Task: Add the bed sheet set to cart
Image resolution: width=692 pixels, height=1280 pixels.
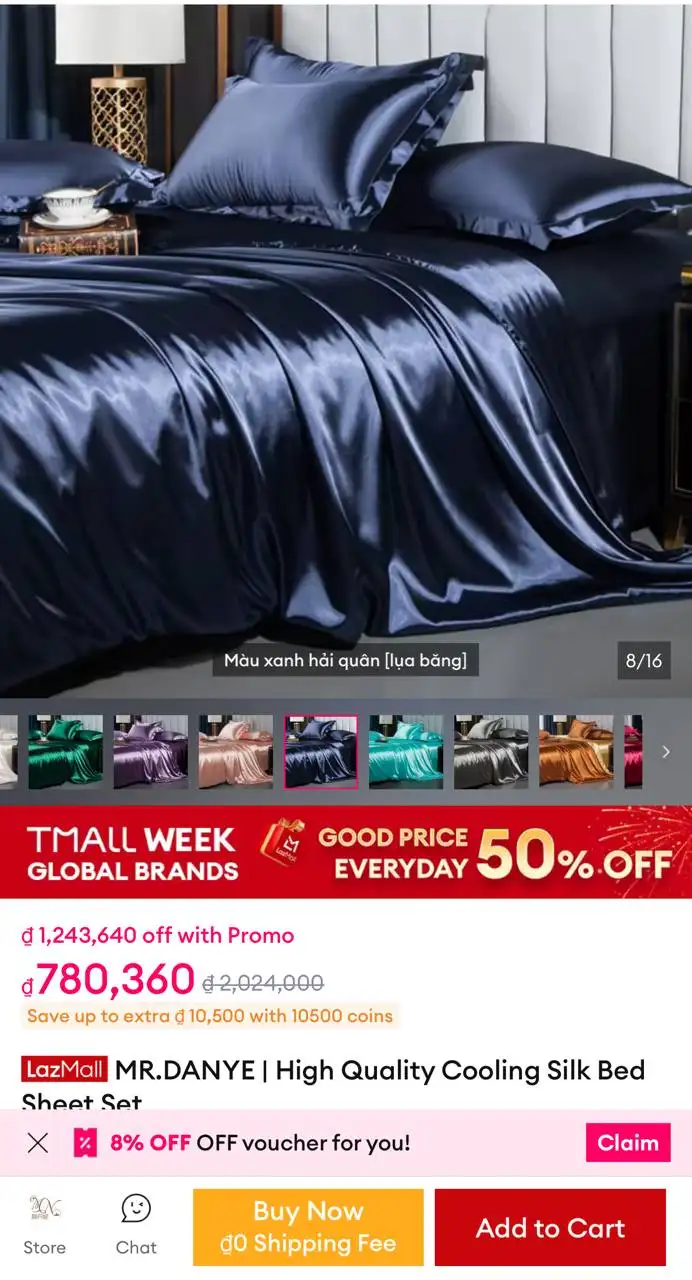Action: tap(550, 1228)
